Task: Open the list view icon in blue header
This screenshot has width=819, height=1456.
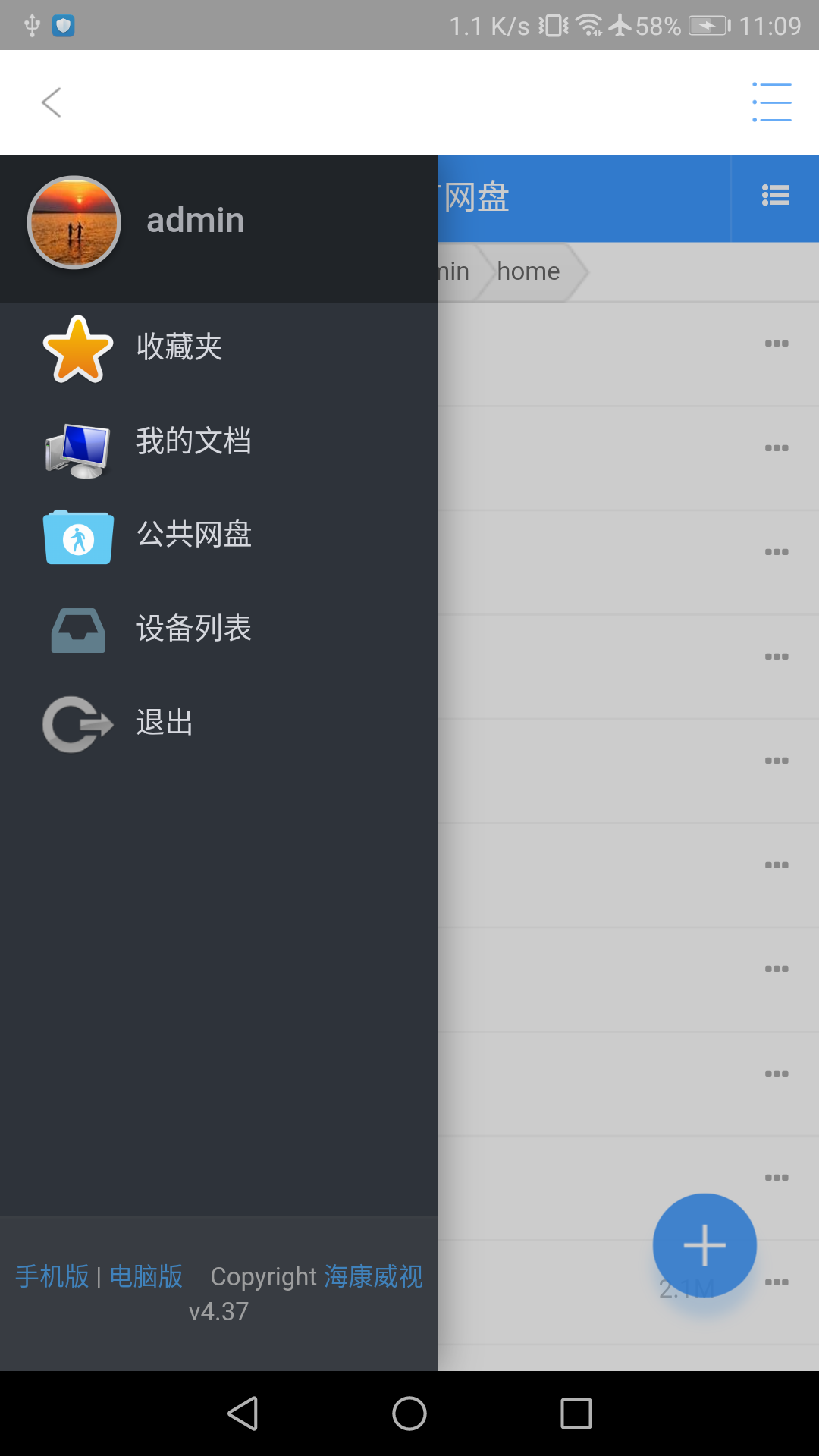Action: click(x=775, y=196)
